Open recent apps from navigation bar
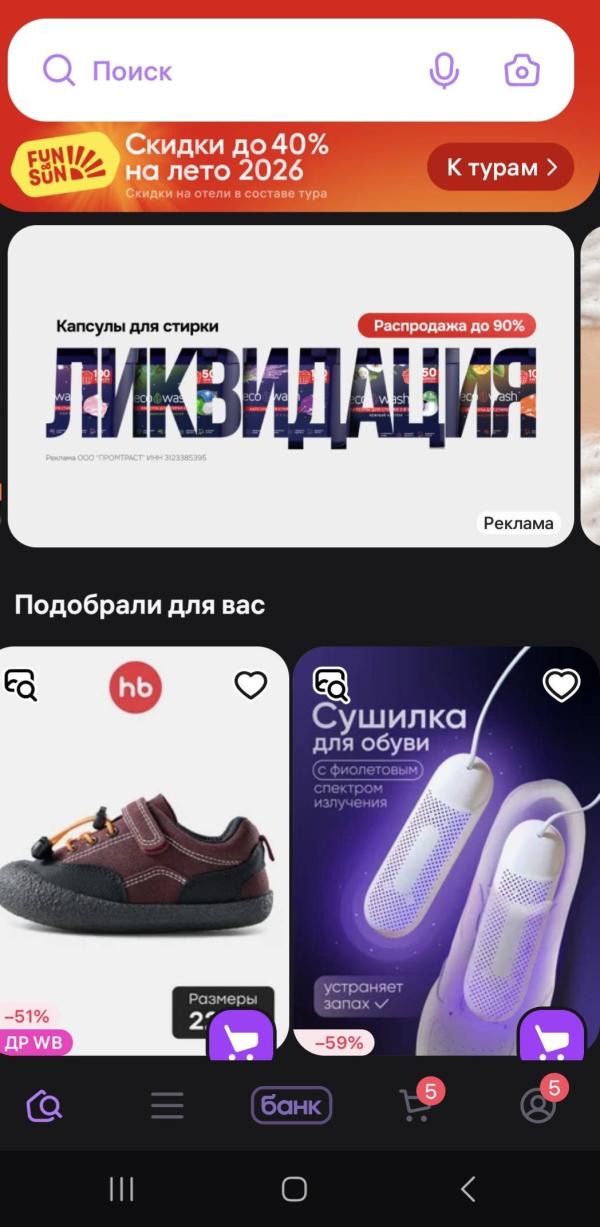Screen dimensions: 600x1227 click(x=121, y=1188)
